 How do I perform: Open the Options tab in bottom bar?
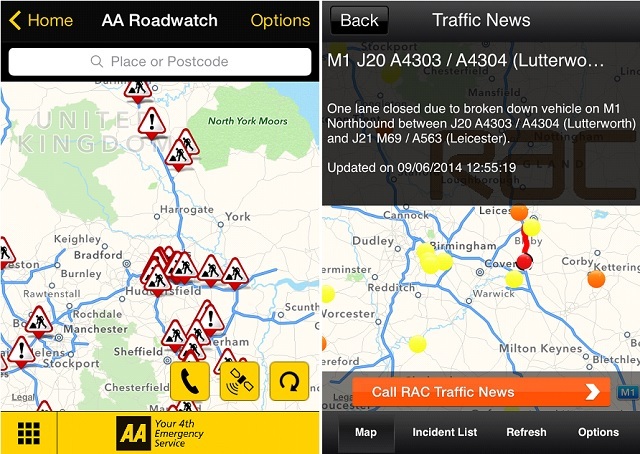pyautogui.click(x=598, y=432)
